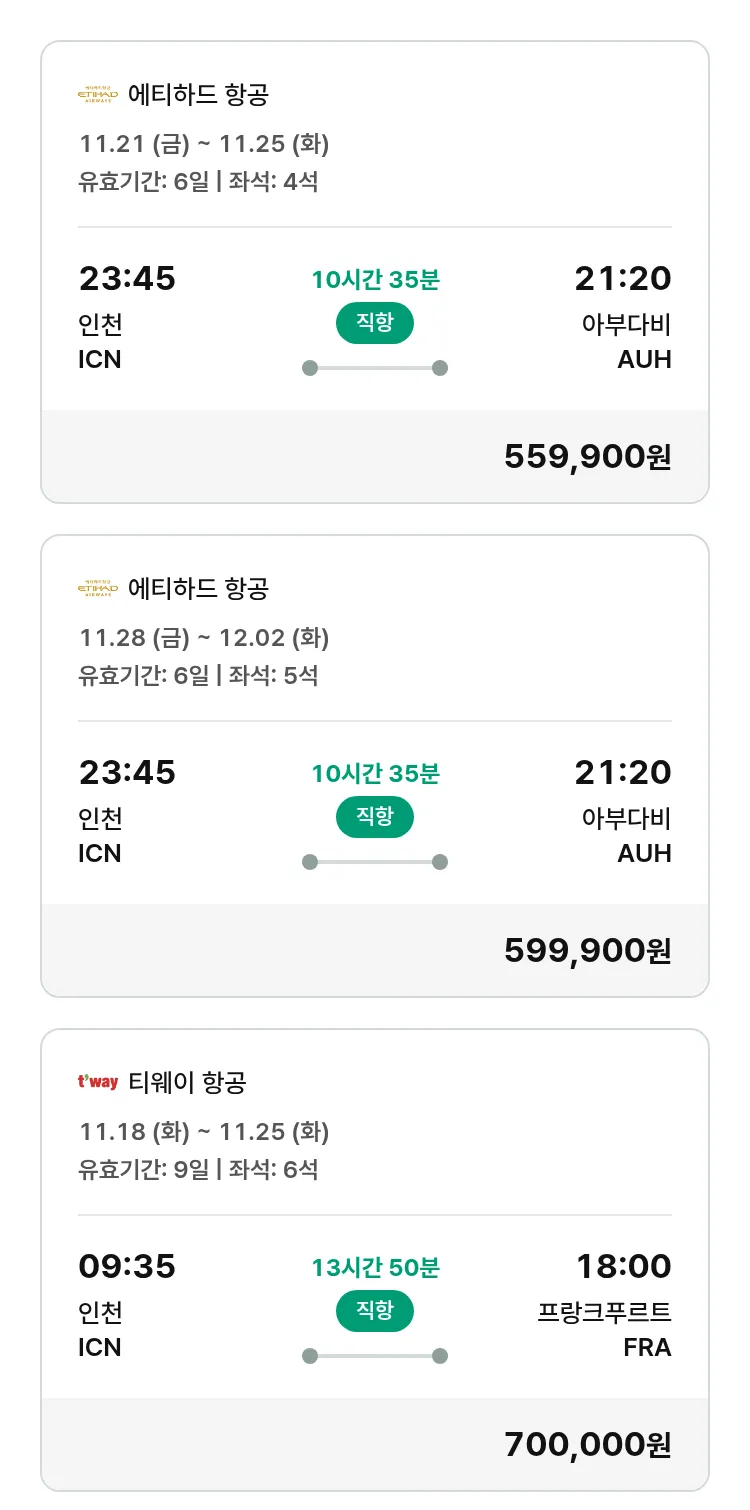Click the departure dot on the first route line
The height and width of the screenshot is (1510, 750).
(308, 368)
